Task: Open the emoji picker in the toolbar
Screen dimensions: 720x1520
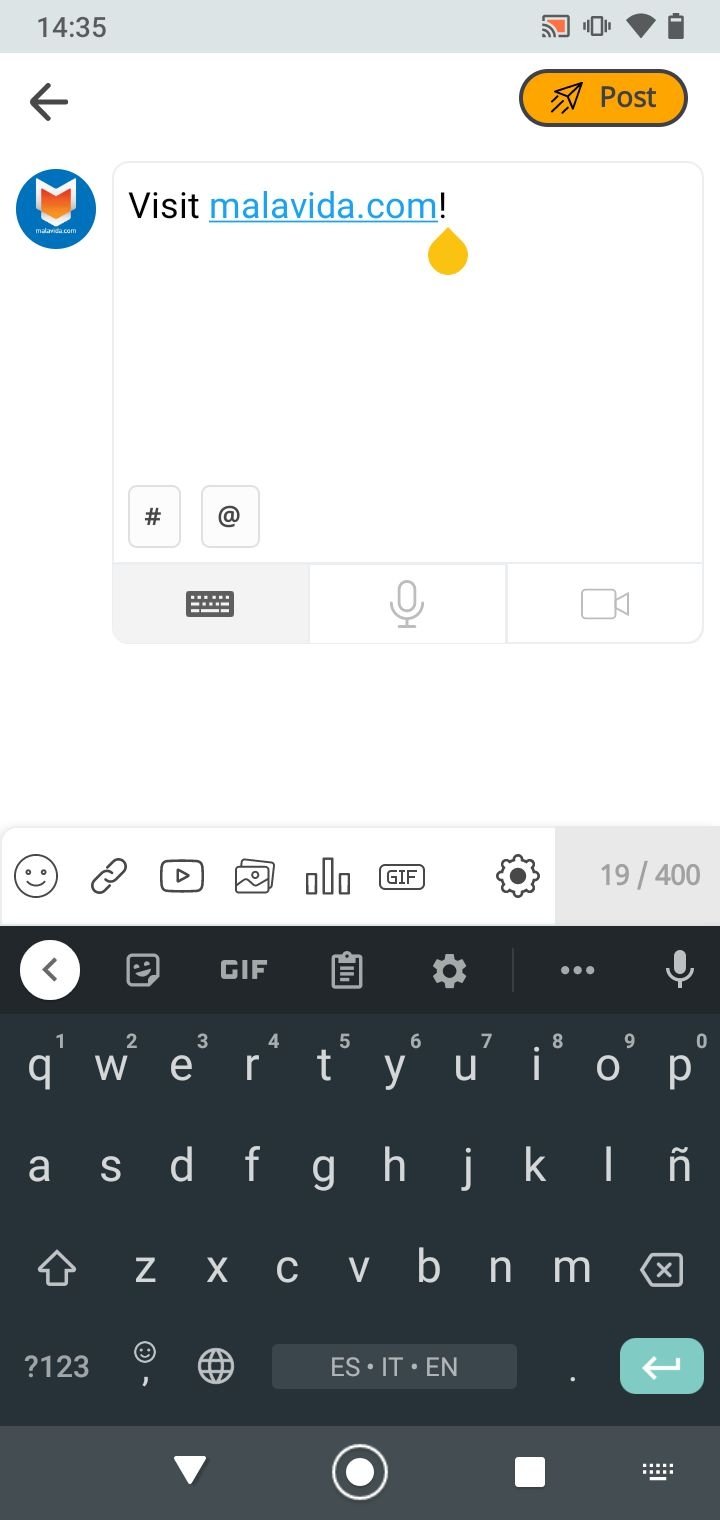Action: 36,877
